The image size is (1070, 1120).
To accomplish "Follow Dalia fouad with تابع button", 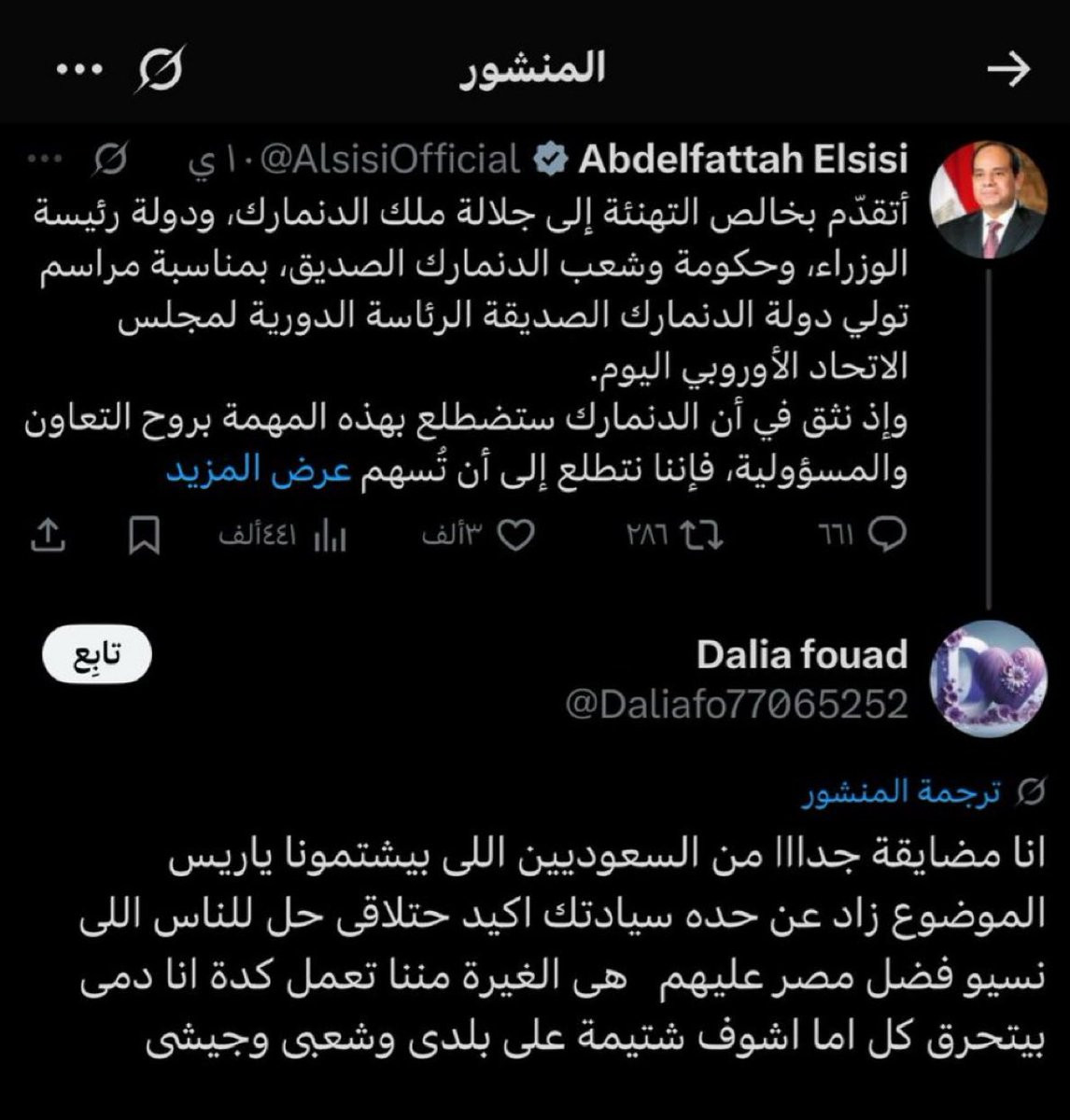I will point(98,656).
